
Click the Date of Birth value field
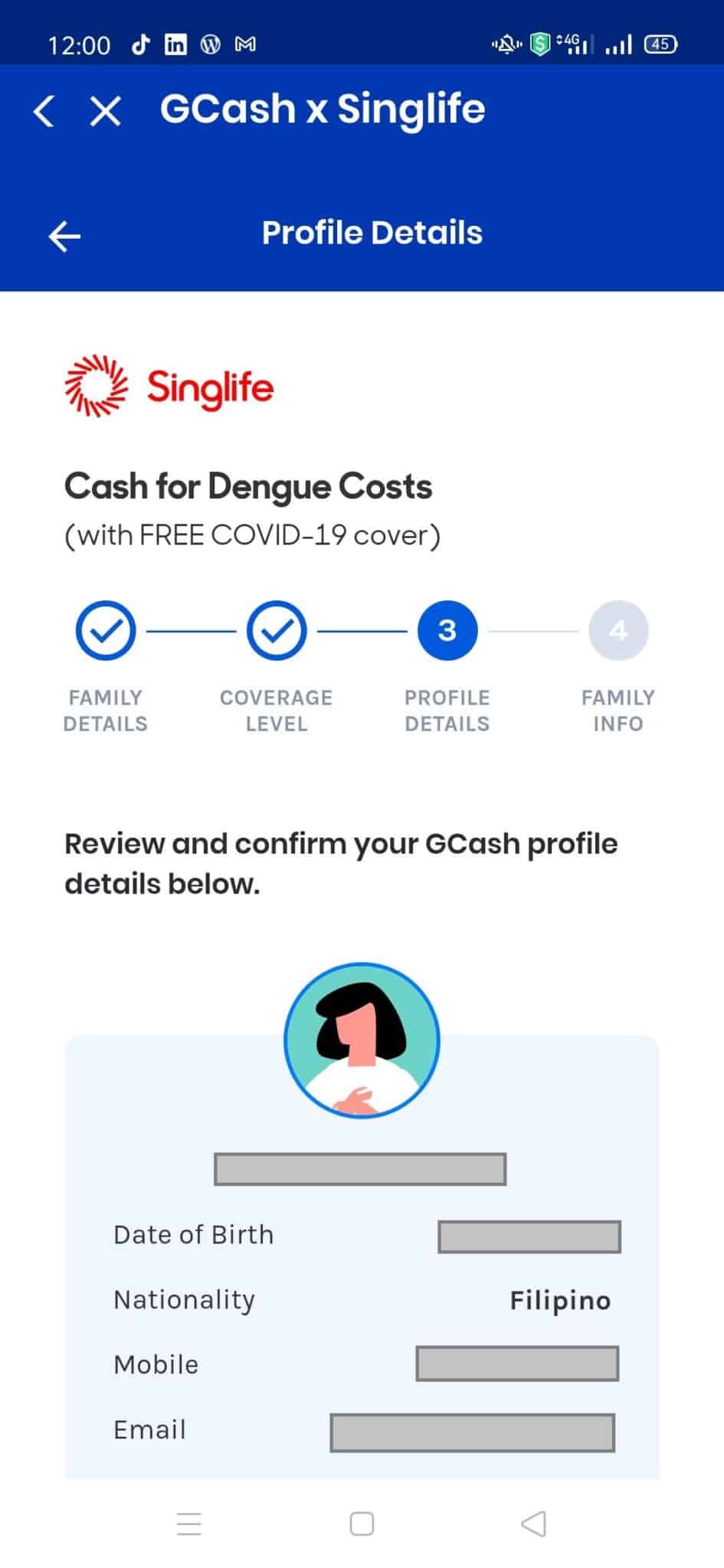click(529, 1238)
